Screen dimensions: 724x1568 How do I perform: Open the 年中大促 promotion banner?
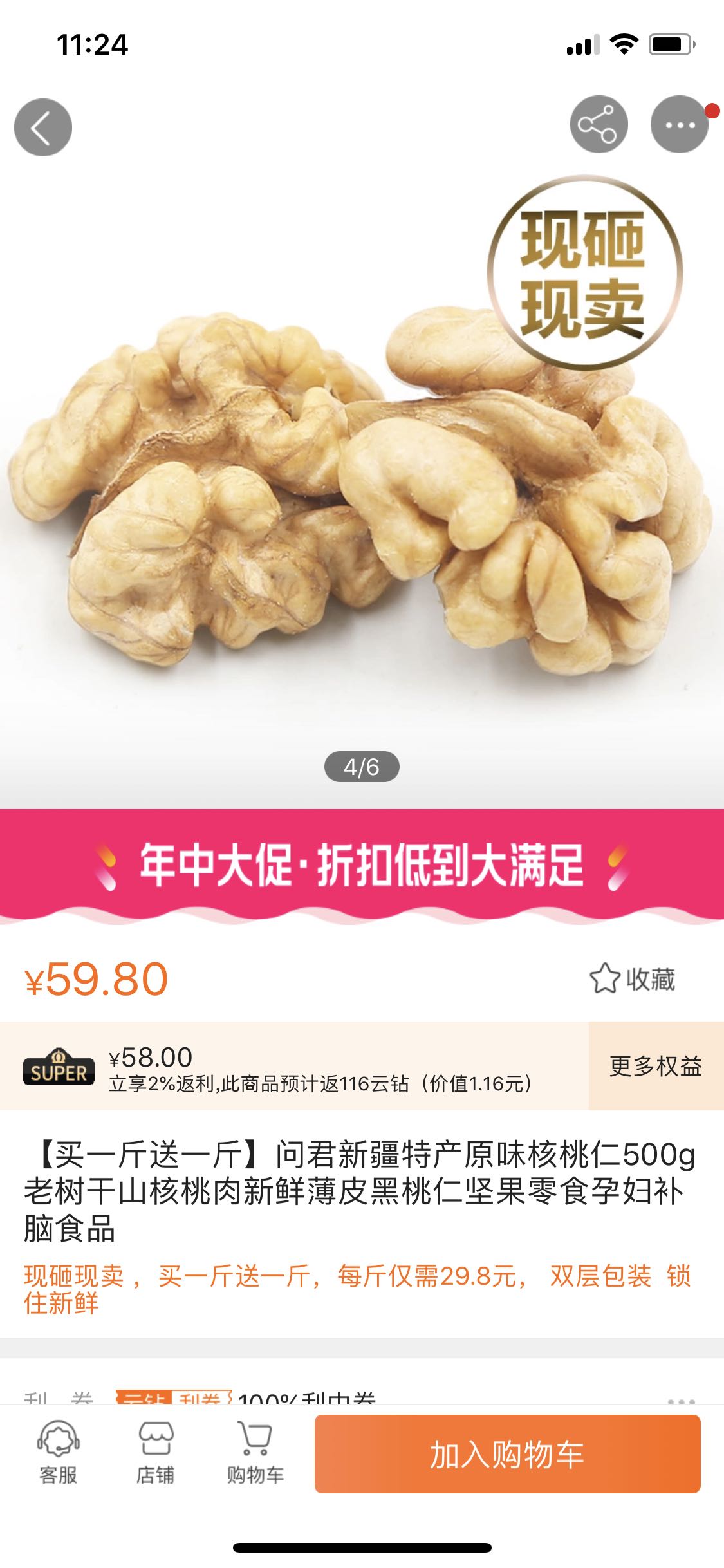(362, 866)
